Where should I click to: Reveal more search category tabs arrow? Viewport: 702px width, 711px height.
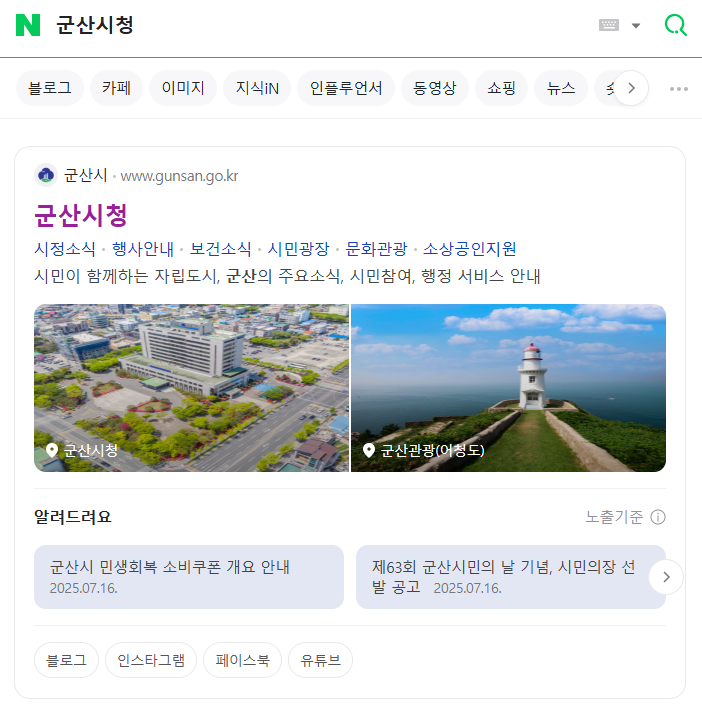point(630,88)
